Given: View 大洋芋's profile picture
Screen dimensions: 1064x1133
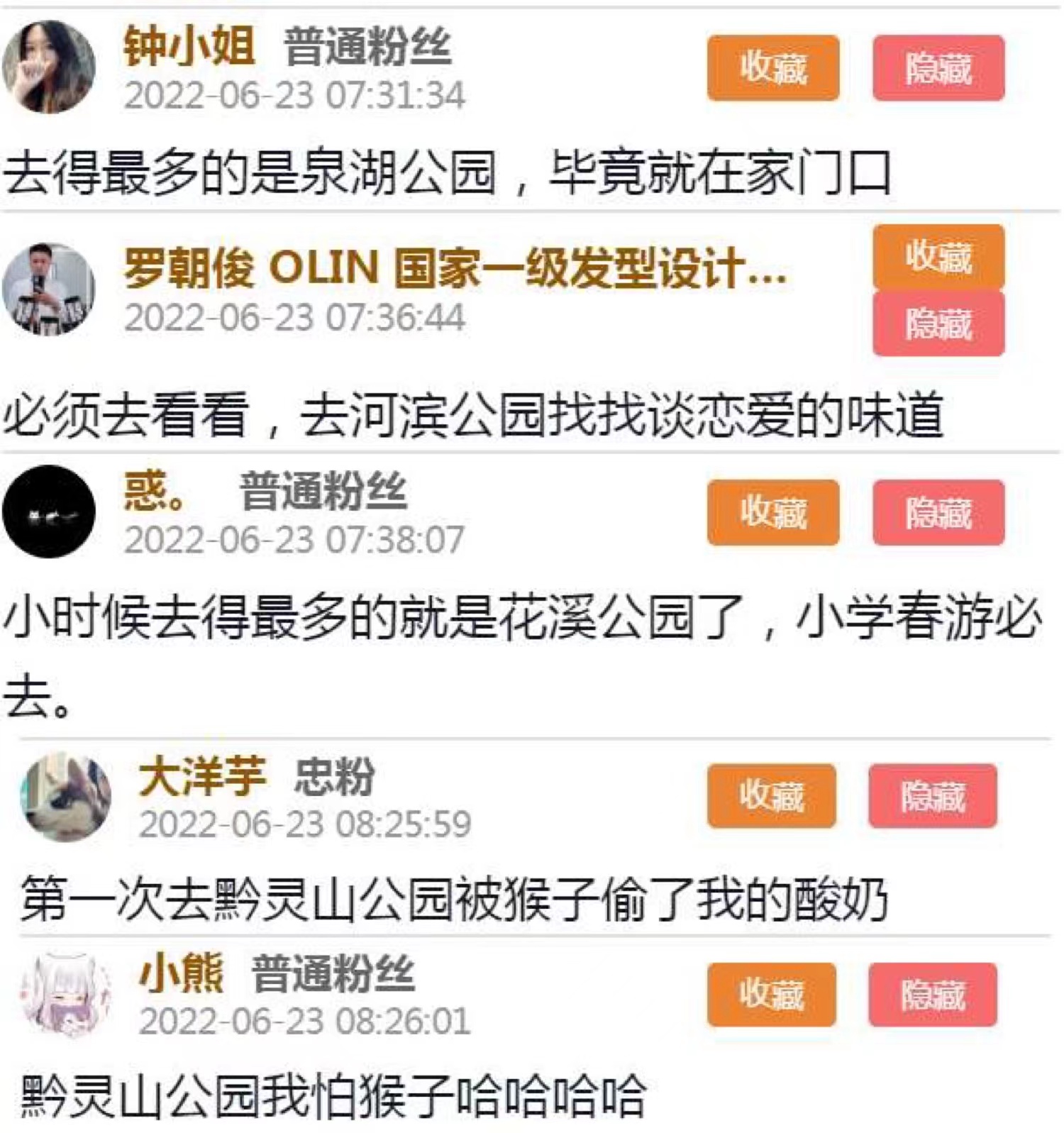Looking at the screenshot, I should [65, 797].
